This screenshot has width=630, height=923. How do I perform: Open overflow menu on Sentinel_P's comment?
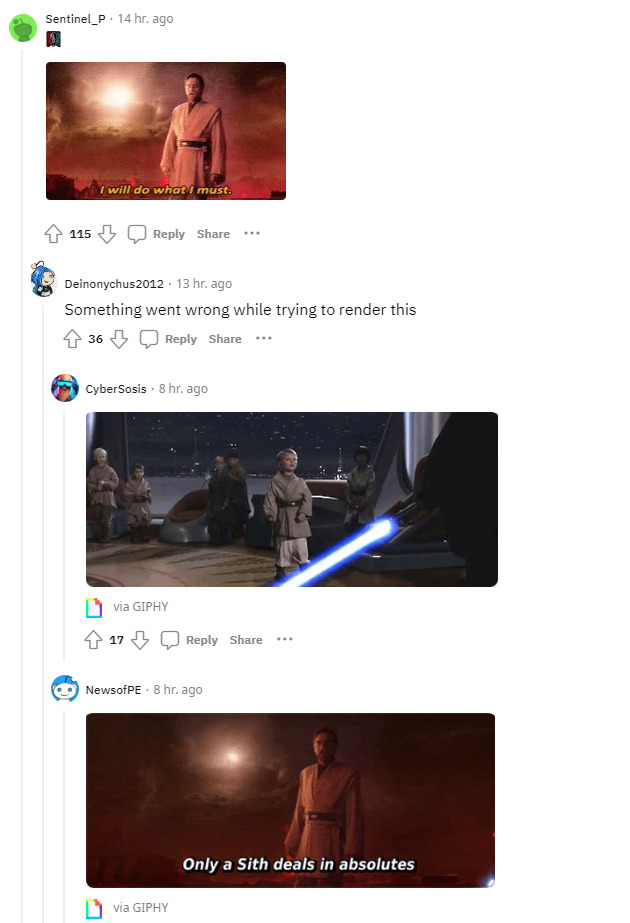[x=252, y=234]
